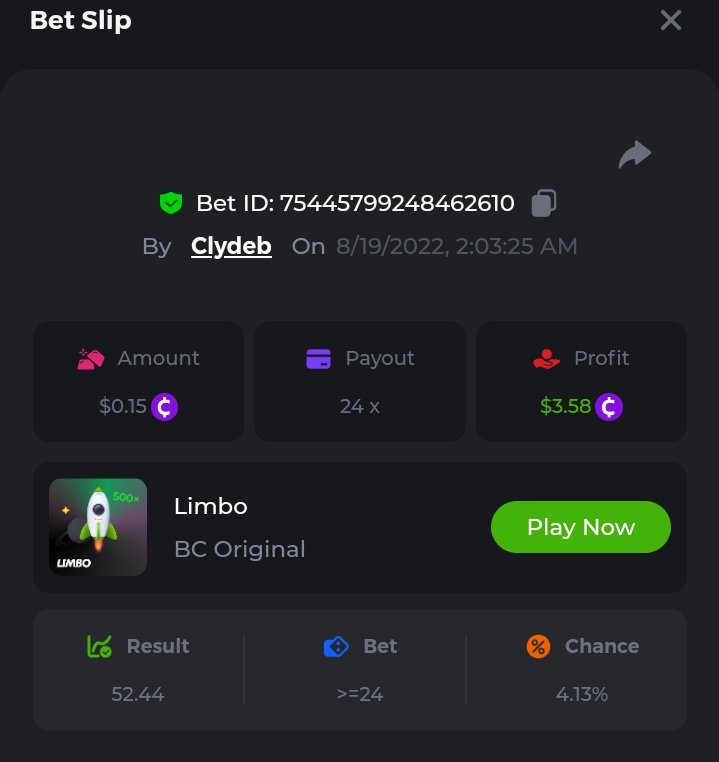
Task: Share this bet slip
Action: click(x=634, y=154)
